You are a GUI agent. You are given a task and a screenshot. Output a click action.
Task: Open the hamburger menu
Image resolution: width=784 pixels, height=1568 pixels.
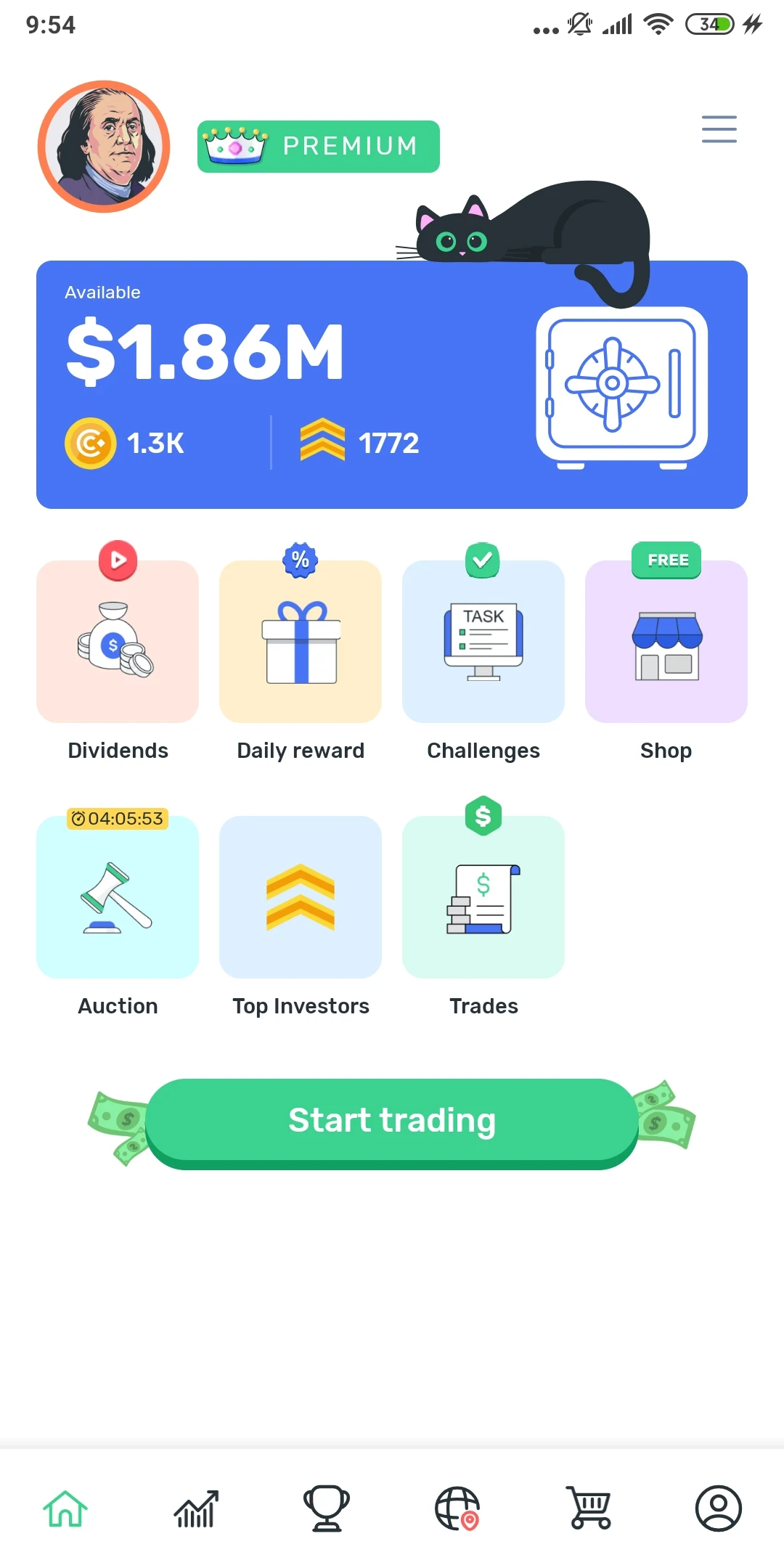tap(719, 129)
